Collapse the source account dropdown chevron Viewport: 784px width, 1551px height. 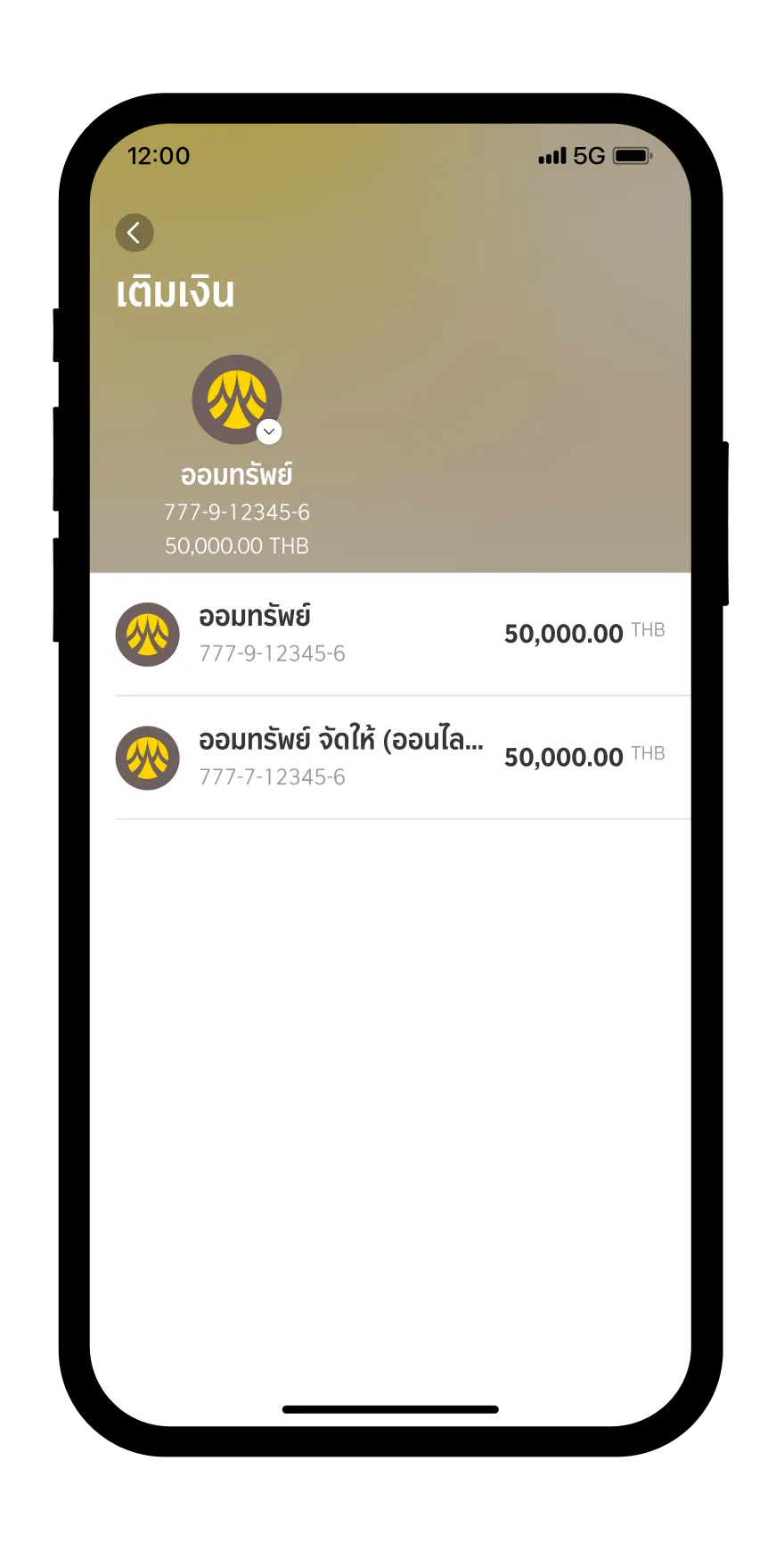269,431
